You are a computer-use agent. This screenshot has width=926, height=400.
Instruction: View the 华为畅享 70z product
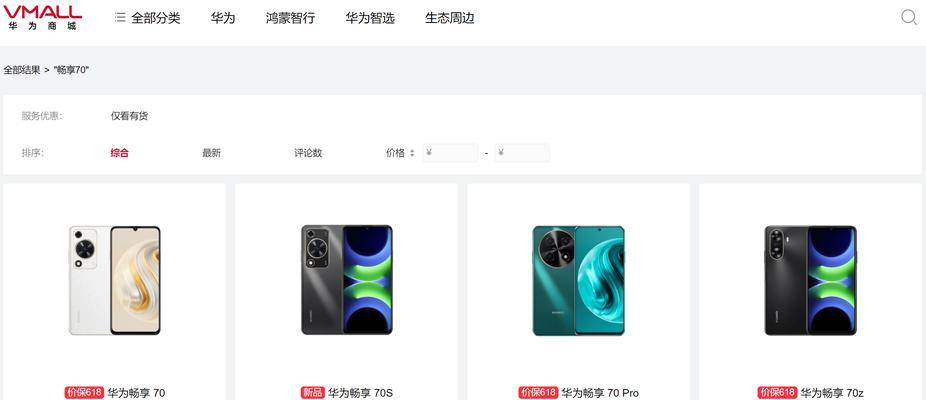810,280
